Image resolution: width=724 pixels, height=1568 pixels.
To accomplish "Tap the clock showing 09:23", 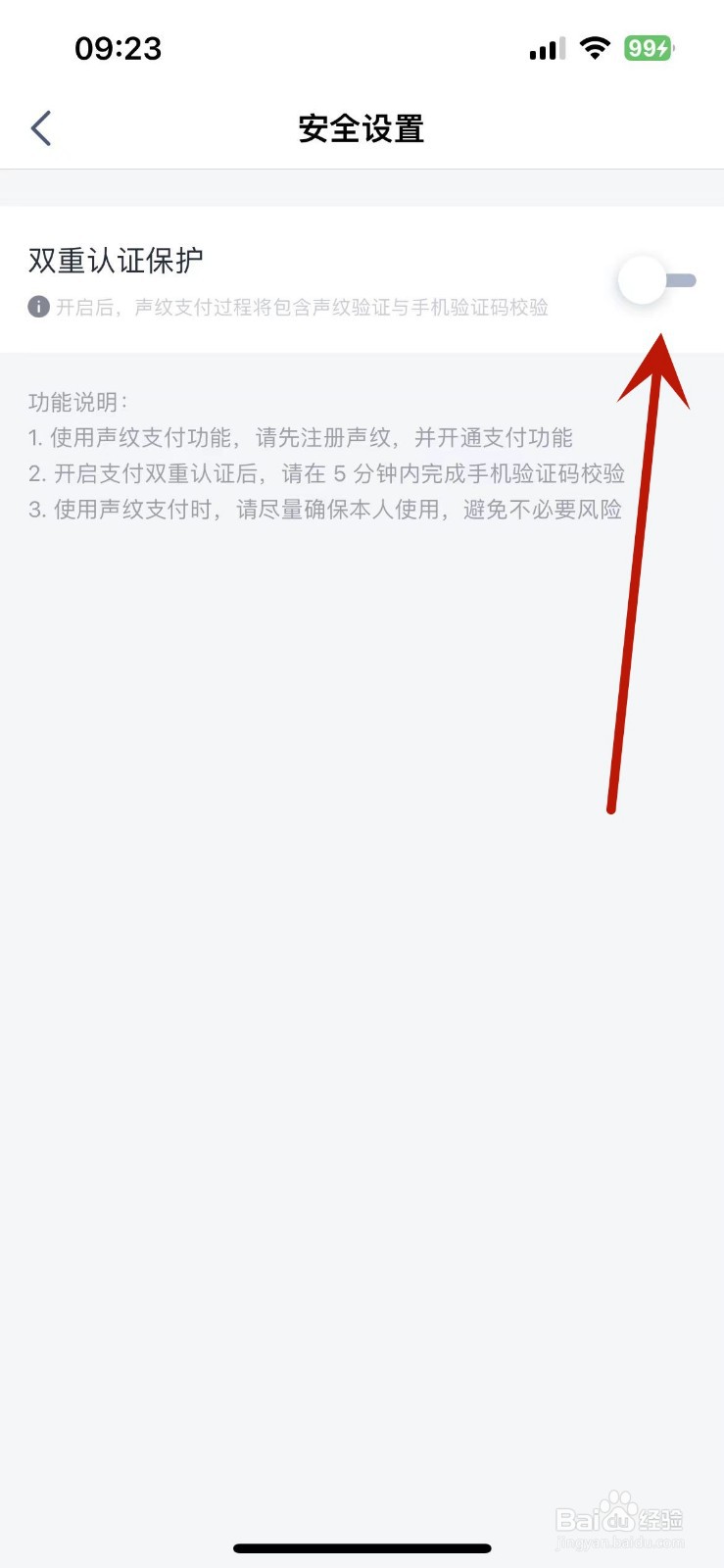I will (120, 48).
